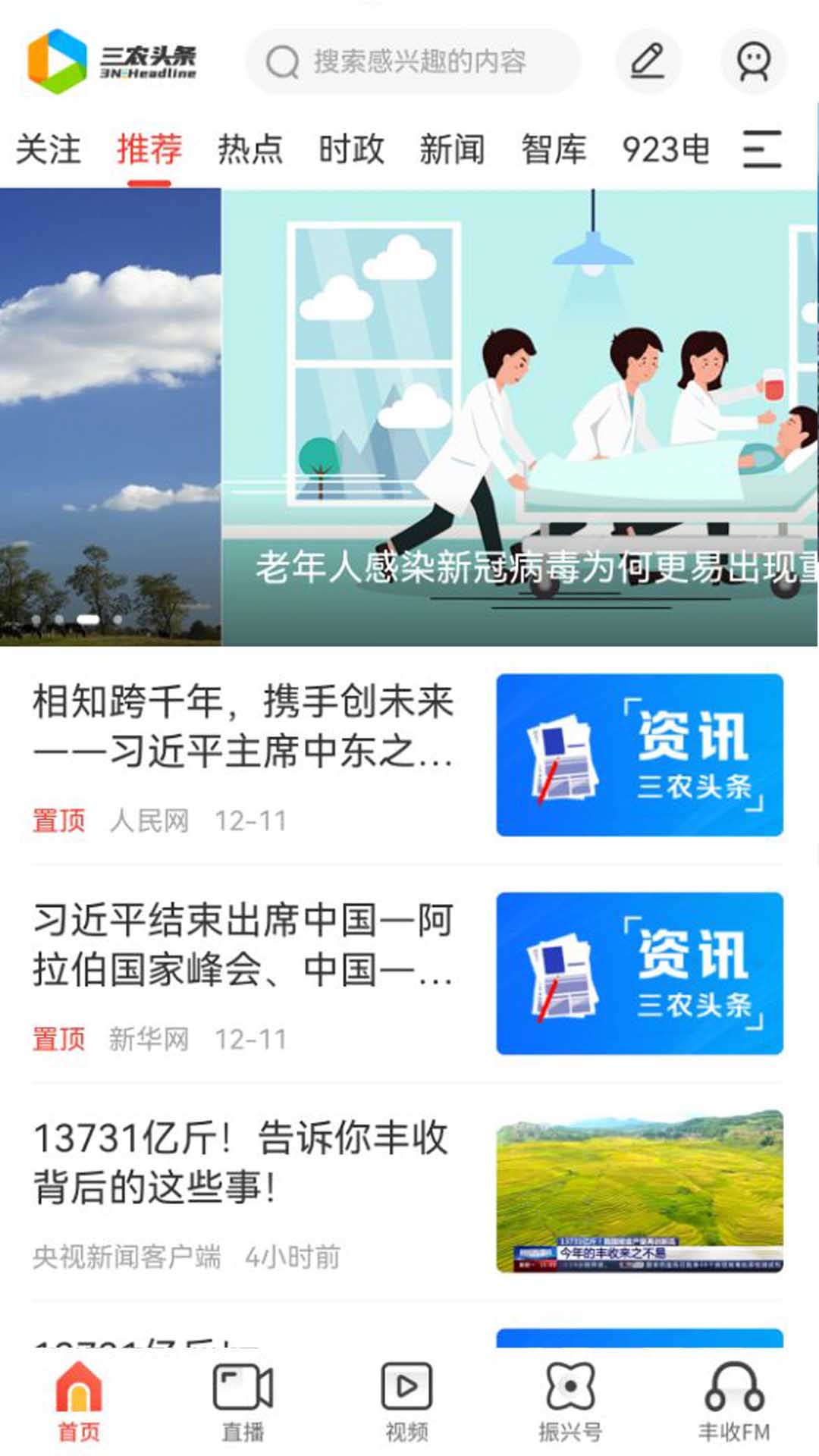The width and height of the screenshot is (819, 1456).
Task: Switch to the 热点 tab
Action: tap(251, 150)
